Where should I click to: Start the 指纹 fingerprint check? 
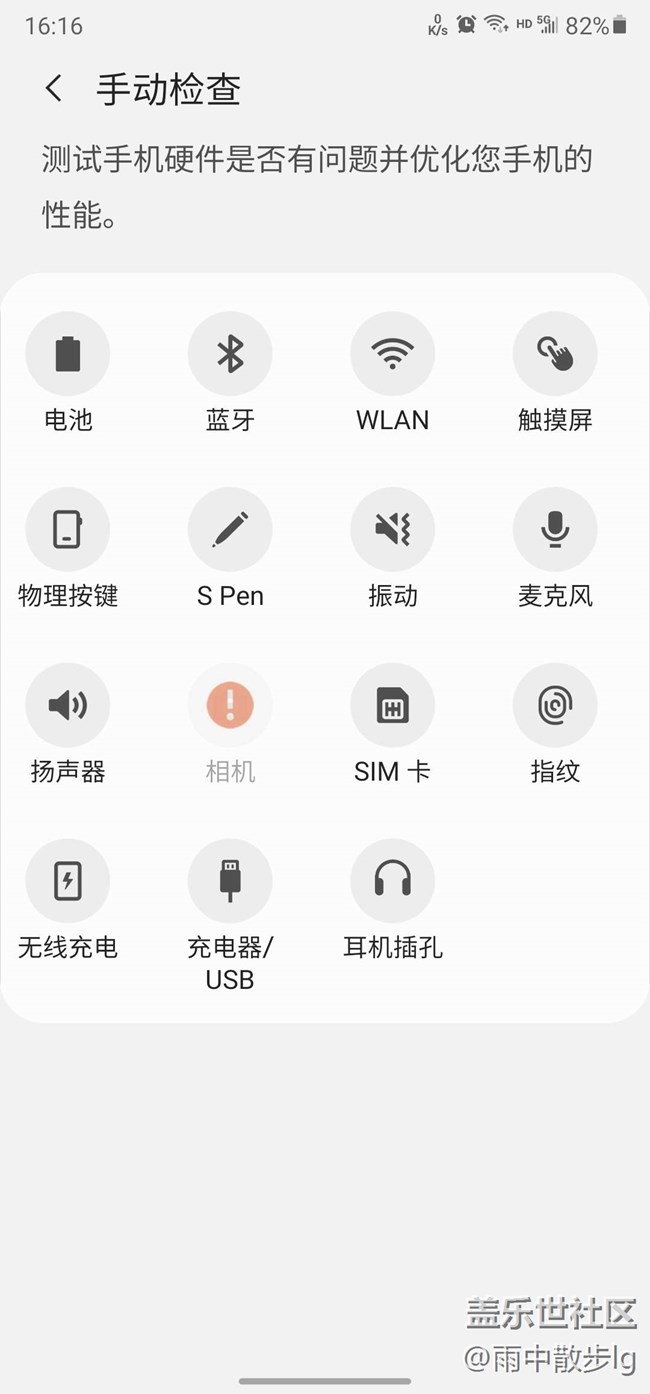click(x=555, y=706)
